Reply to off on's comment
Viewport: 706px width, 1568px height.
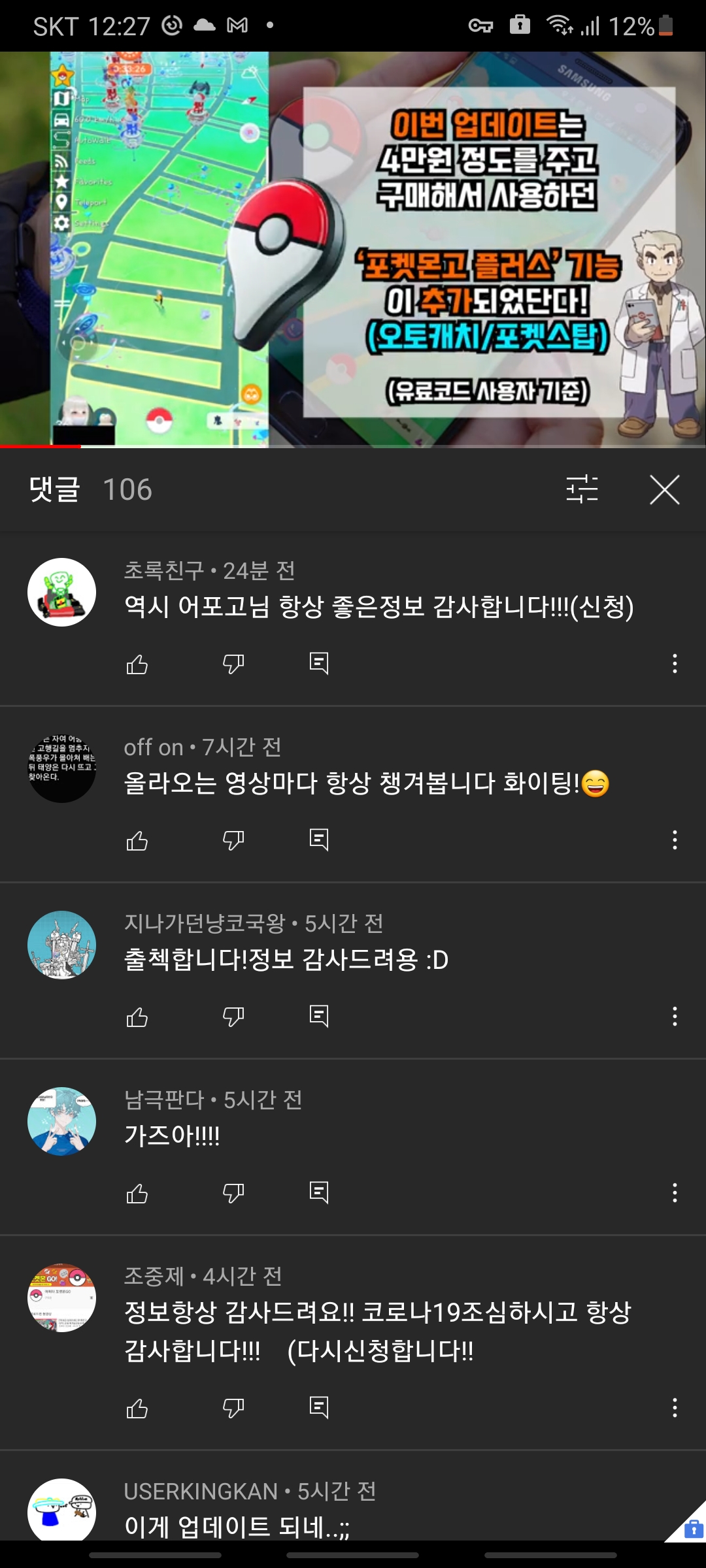tap(319, 840)
